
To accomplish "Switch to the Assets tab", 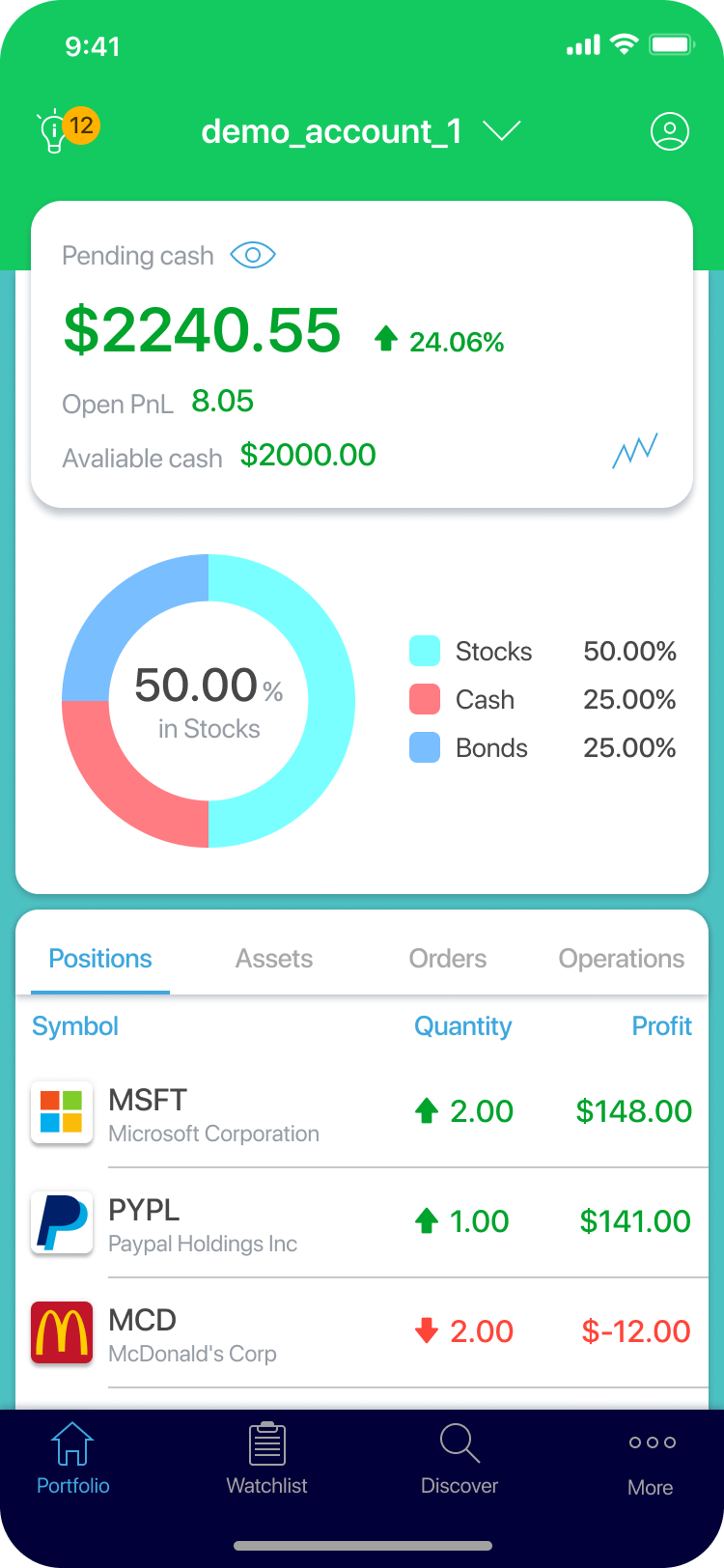I will (x=274, y=959).
